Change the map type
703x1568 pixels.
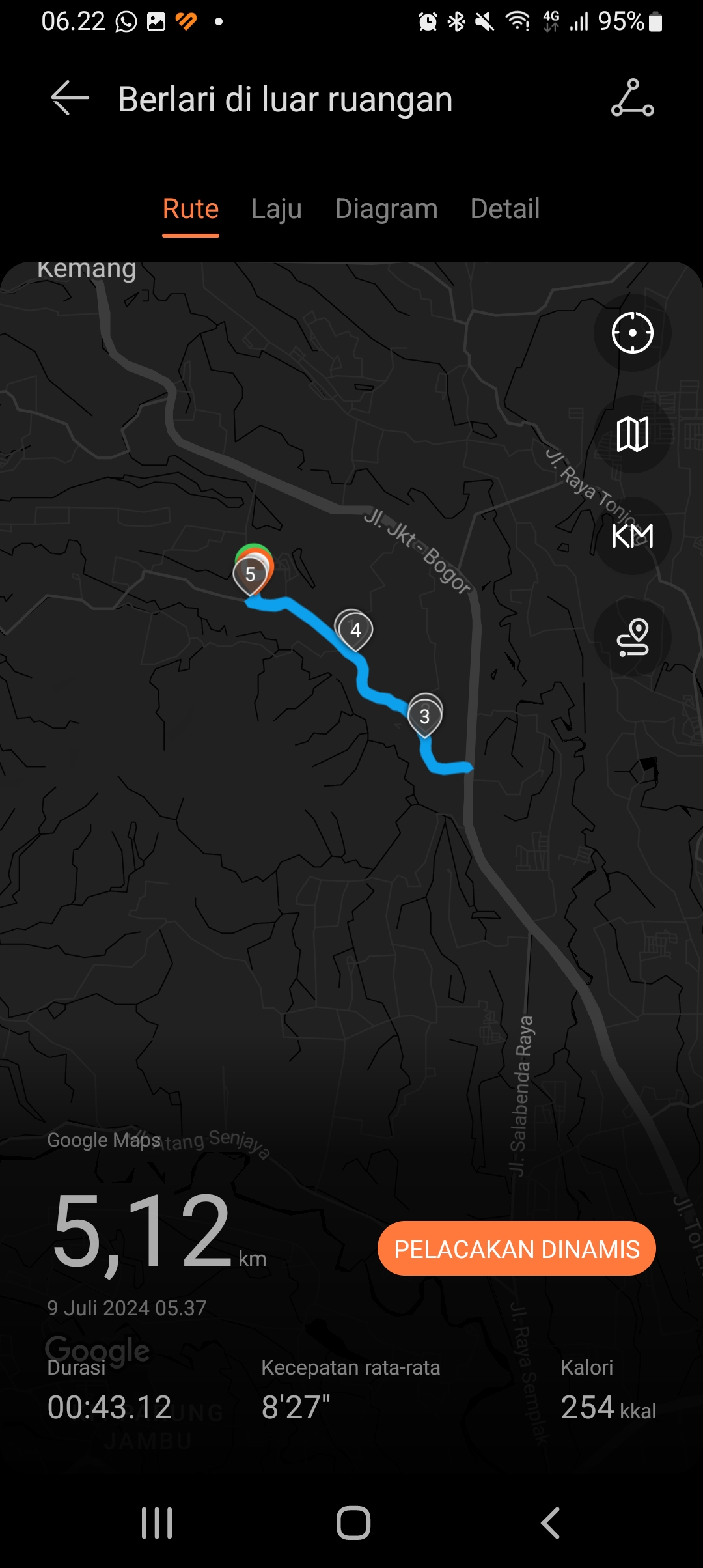[x=632, y=434]
